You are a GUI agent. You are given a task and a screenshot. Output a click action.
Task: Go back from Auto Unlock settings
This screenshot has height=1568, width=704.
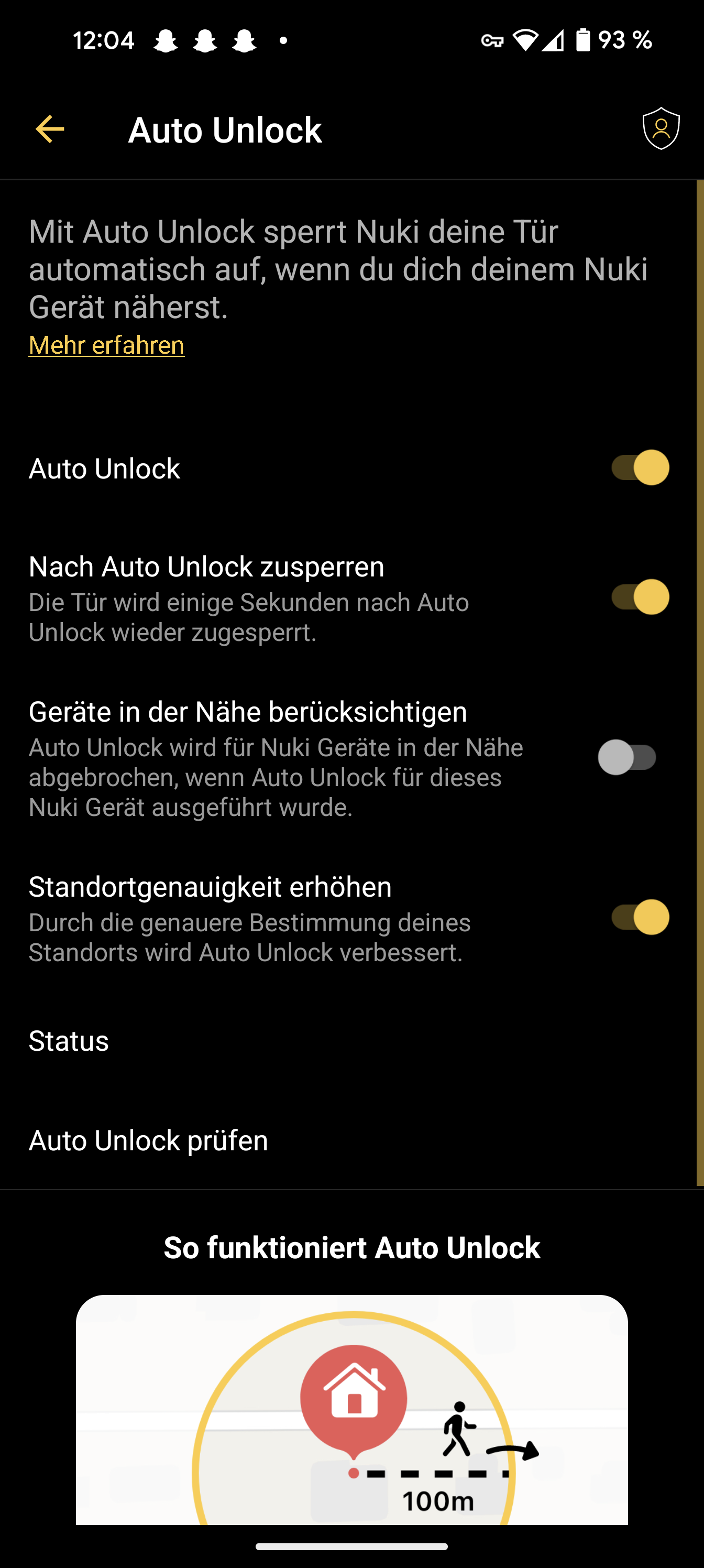pos(50,129)
